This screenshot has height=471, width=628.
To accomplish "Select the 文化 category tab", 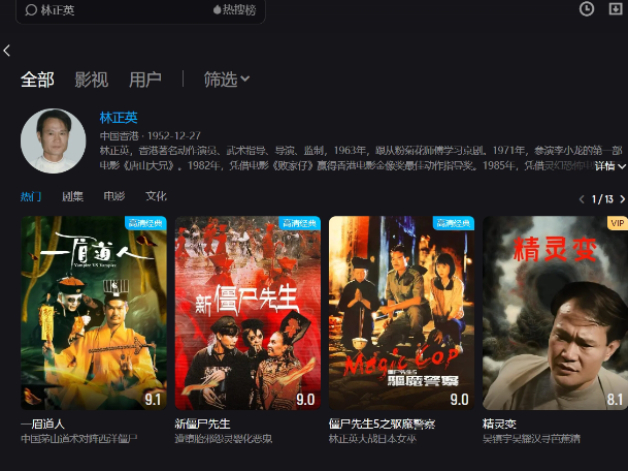I will click(156, 197).
